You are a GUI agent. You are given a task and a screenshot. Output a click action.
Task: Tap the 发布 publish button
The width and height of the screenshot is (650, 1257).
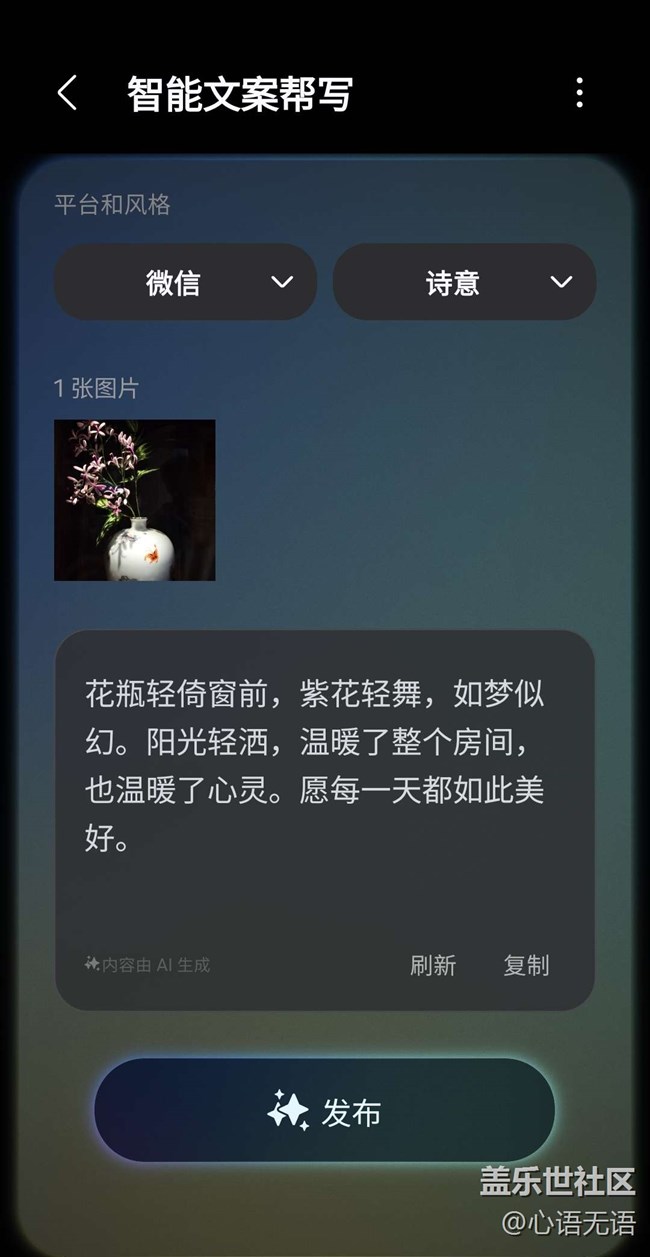pos(324,1111)
